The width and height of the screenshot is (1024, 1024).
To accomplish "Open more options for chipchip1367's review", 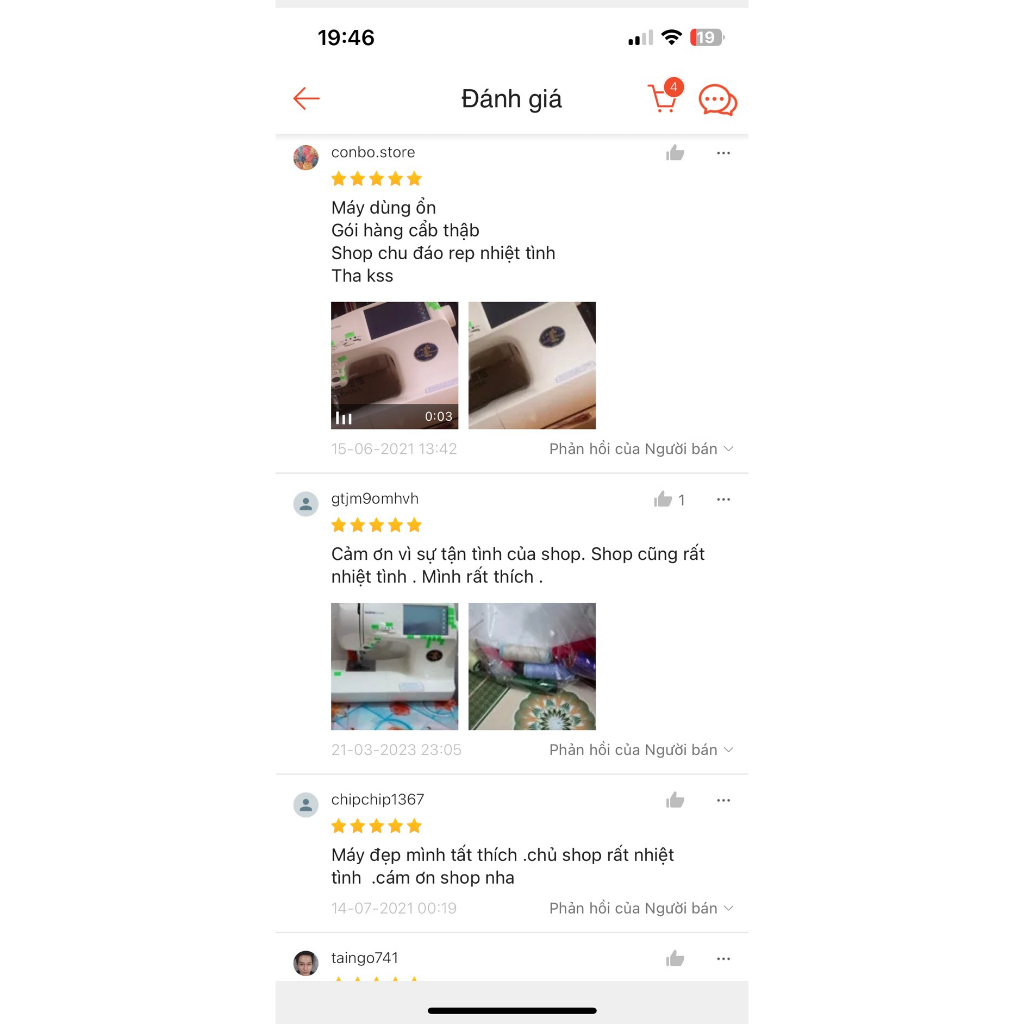I will 723,800.
